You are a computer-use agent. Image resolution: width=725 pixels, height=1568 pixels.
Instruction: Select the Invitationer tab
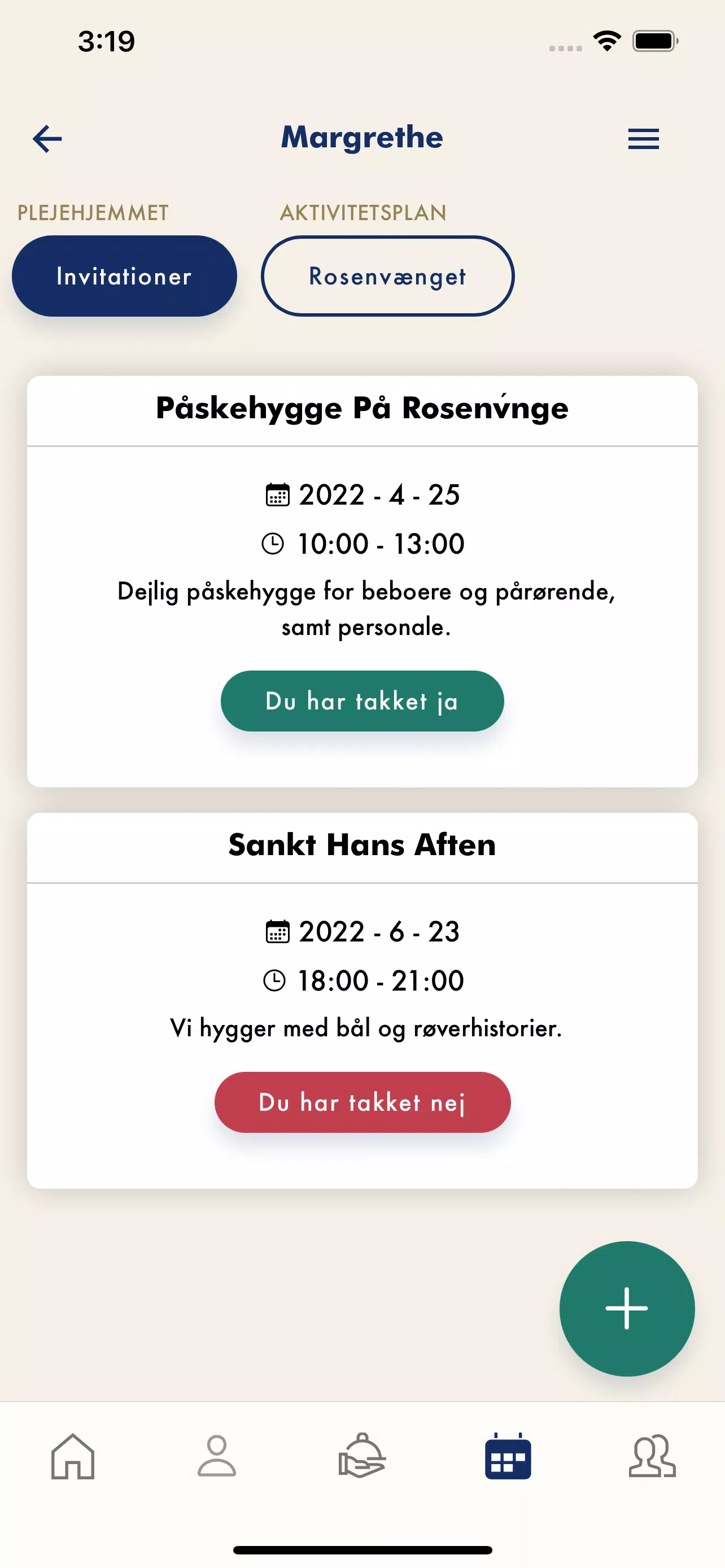(124, 277)
